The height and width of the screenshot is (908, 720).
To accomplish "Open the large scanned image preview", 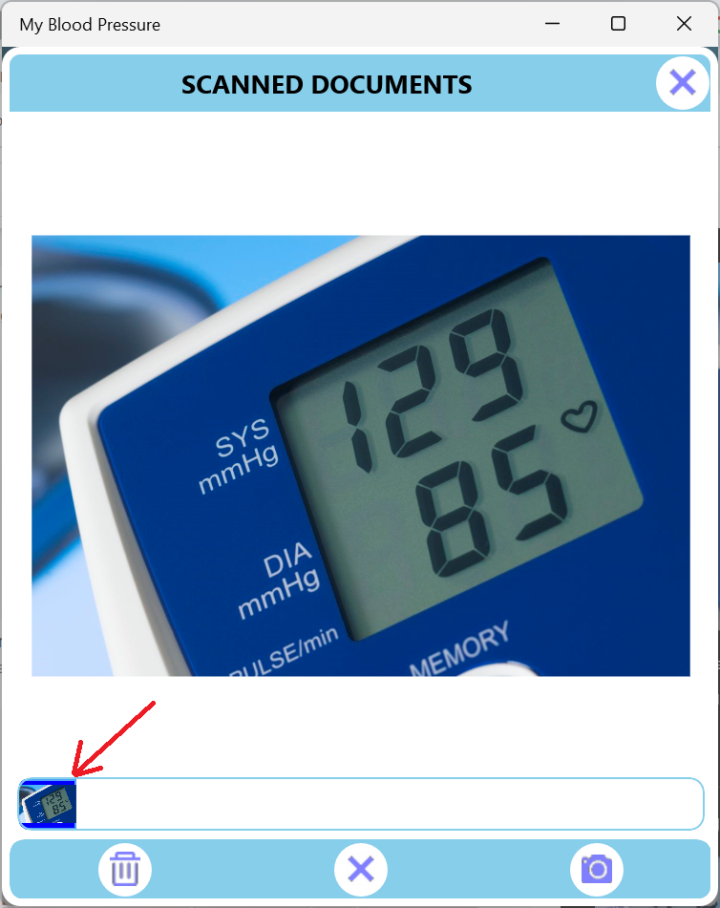I will coord(360,455).
